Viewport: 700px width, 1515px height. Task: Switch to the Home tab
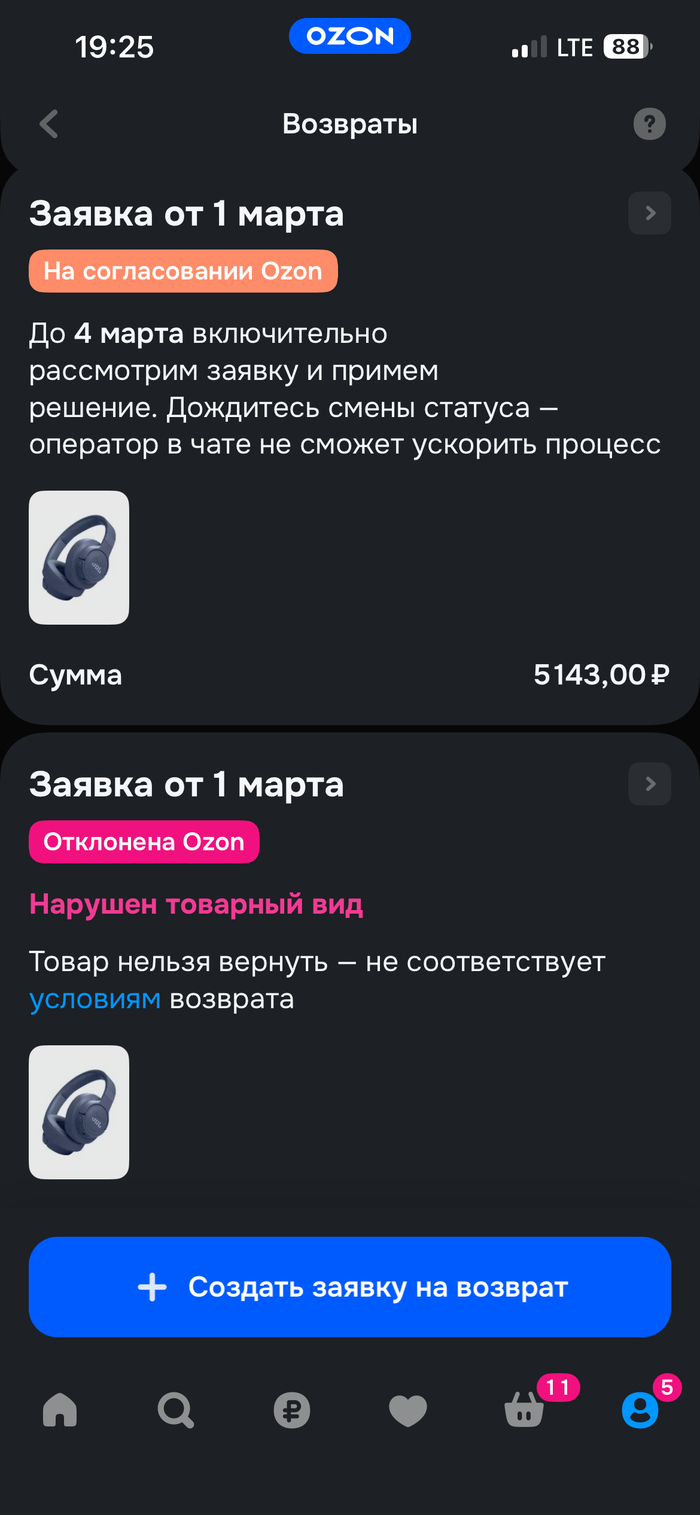[x=60, y=1410]
